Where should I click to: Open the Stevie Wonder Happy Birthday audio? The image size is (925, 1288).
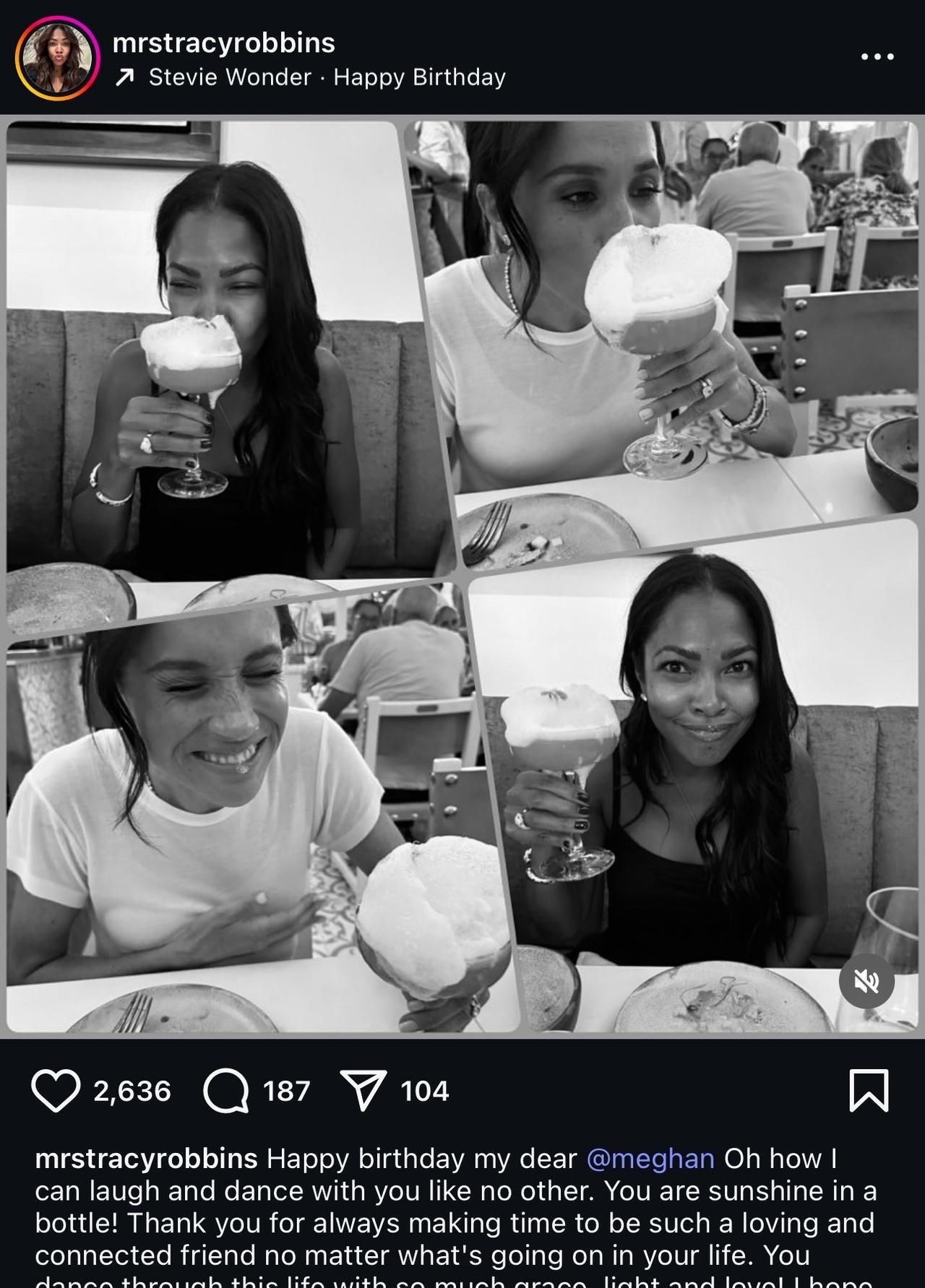pyautogui.click(x=327, y=77)
